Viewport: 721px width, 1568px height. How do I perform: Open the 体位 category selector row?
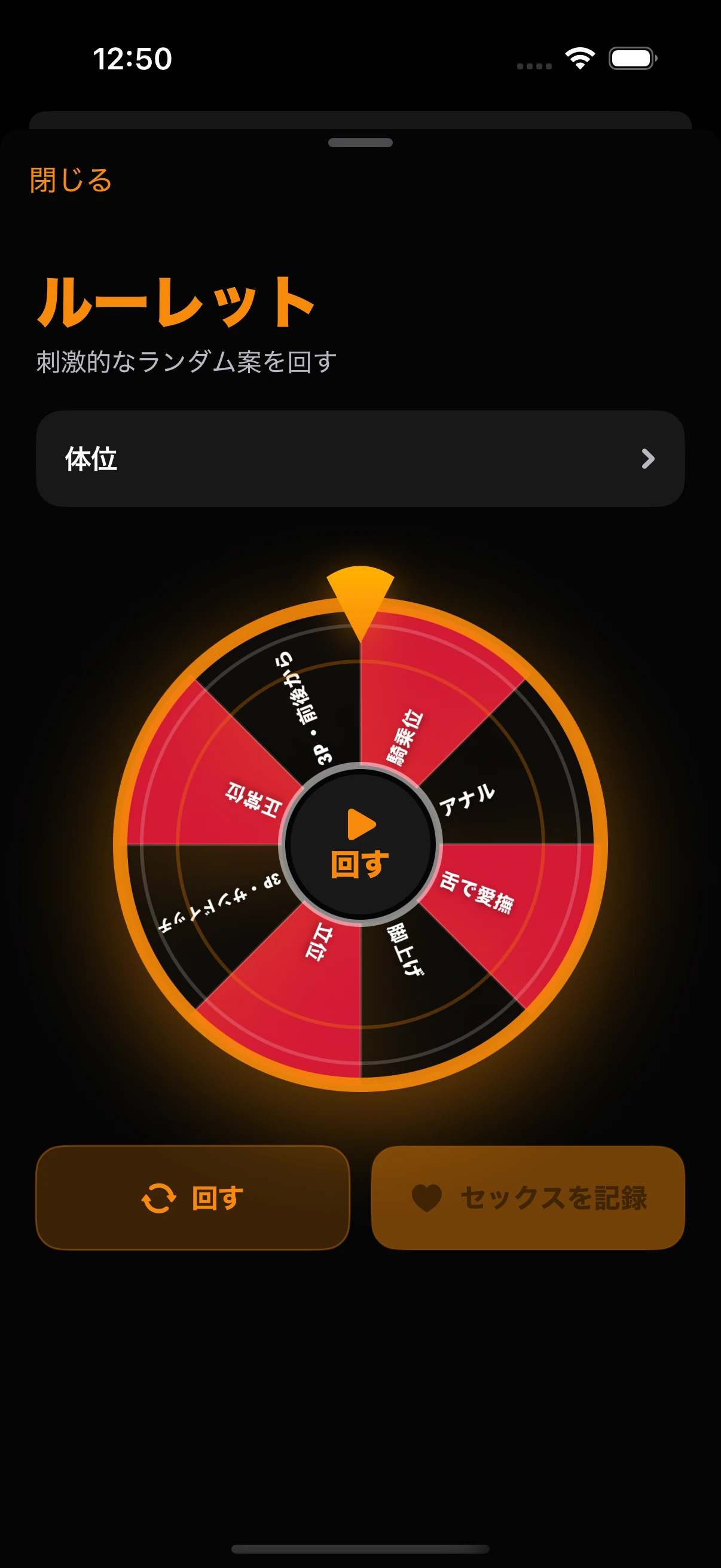[360, 459]
